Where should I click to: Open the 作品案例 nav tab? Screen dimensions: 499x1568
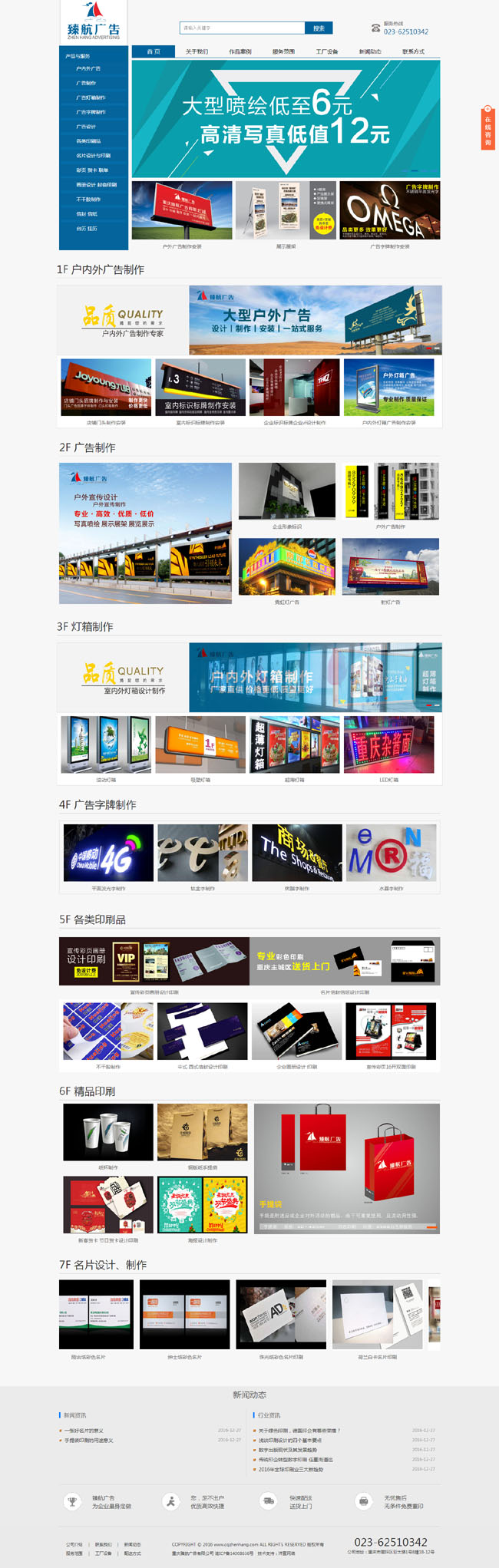(x=240, y=51)
